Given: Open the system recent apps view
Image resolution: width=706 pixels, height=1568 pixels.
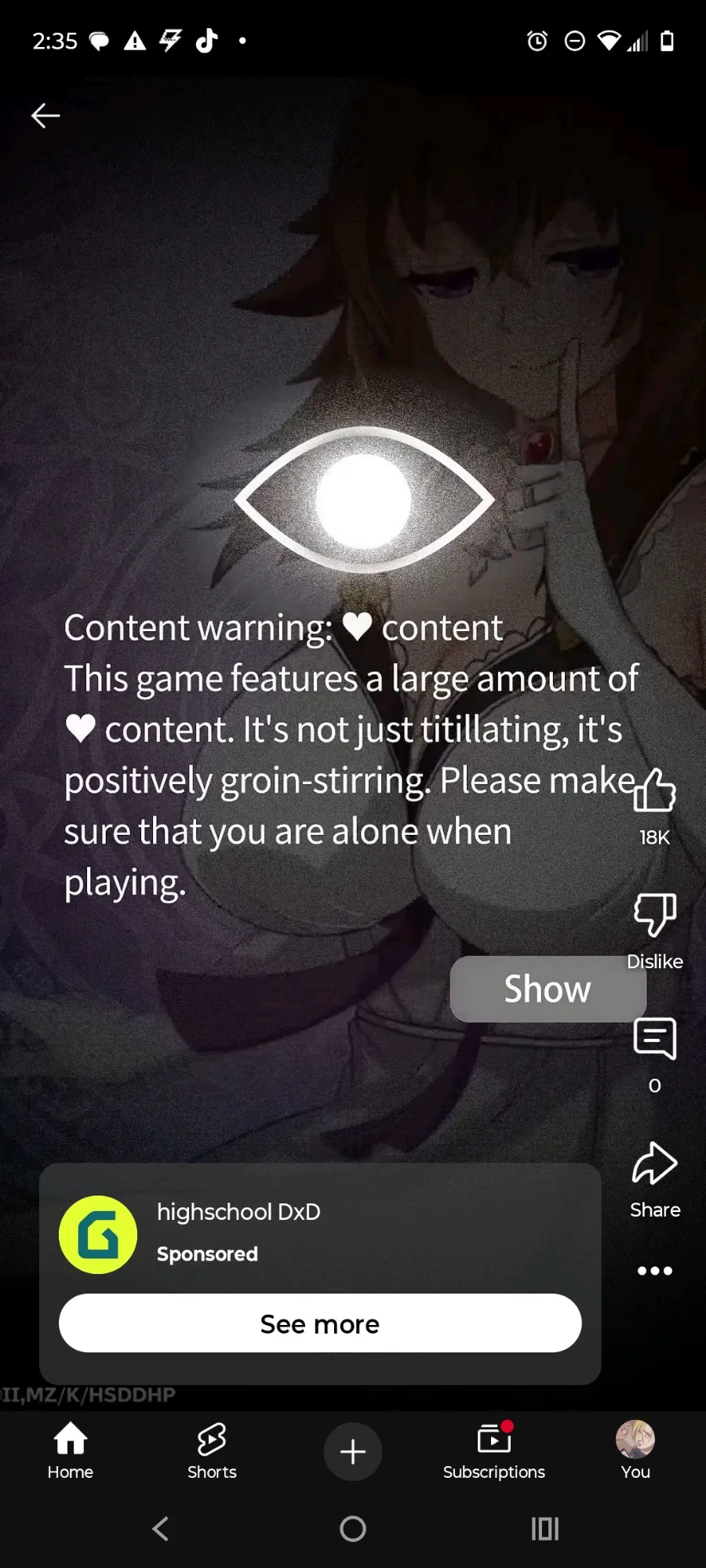Looking at the screenshot, I should point(545,1529).
